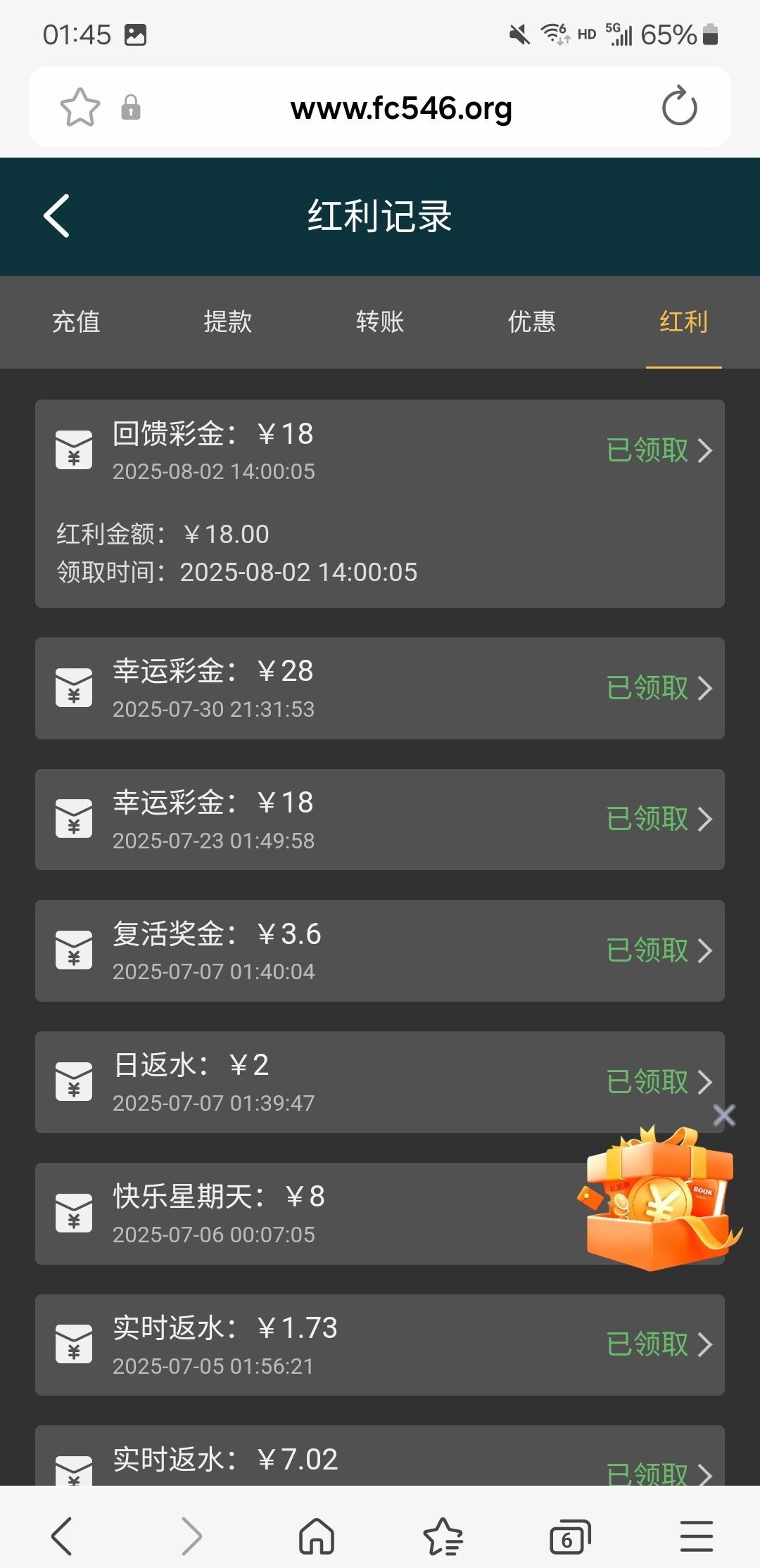This screenshot has height=1568, width=760.
Task: Tap the 红利 tab
Action: (x=683, y=321)
